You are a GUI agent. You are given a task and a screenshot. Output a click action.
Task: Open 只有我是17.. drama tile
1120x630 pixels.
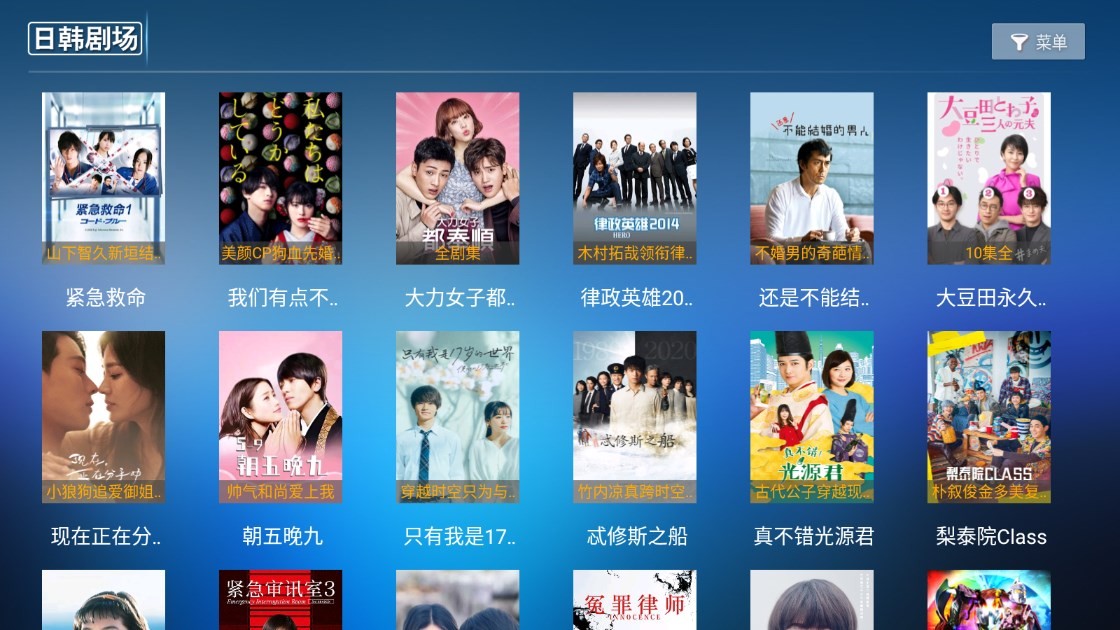pyautogui.click(x=458, y=417)
